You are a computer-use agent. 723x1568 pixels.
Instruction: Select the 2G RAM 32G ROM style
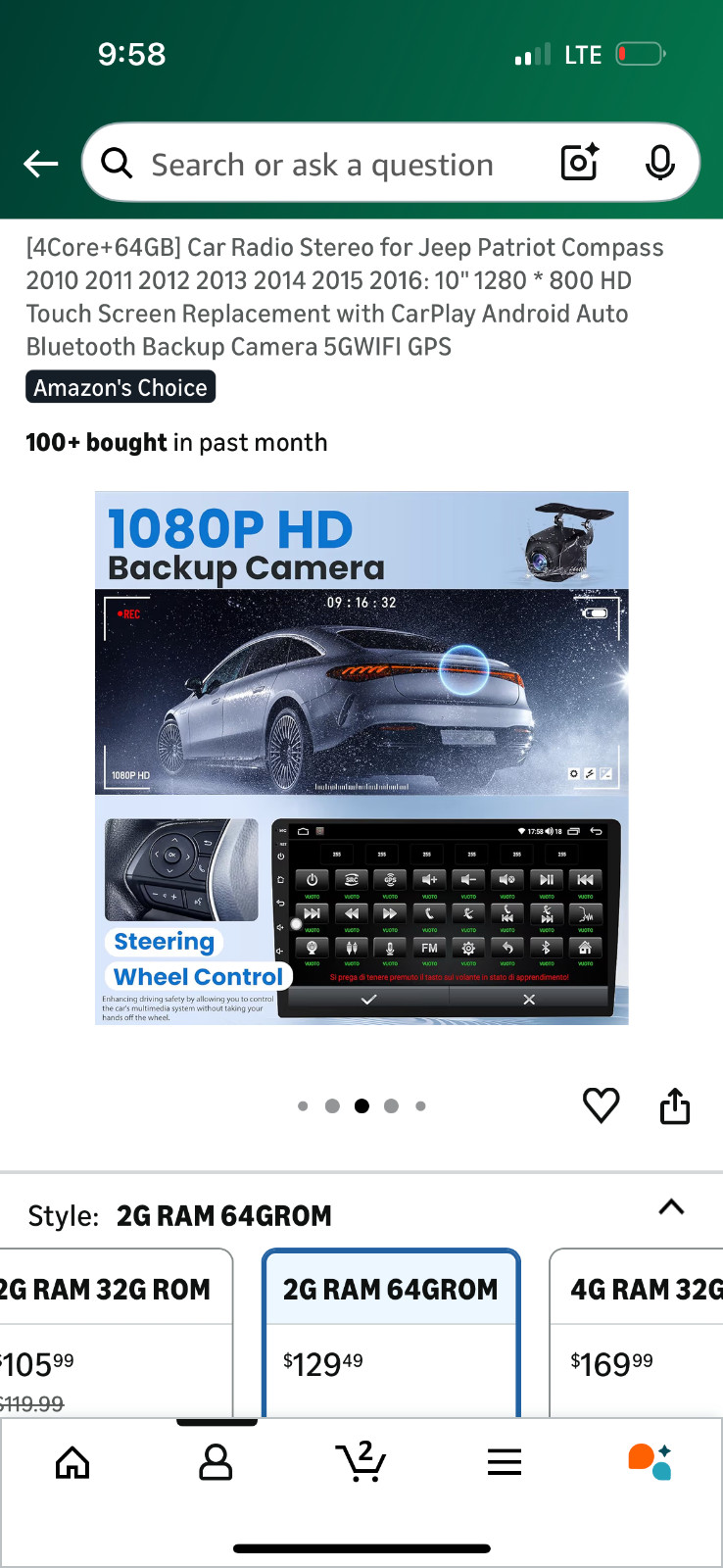[117, 1333]
